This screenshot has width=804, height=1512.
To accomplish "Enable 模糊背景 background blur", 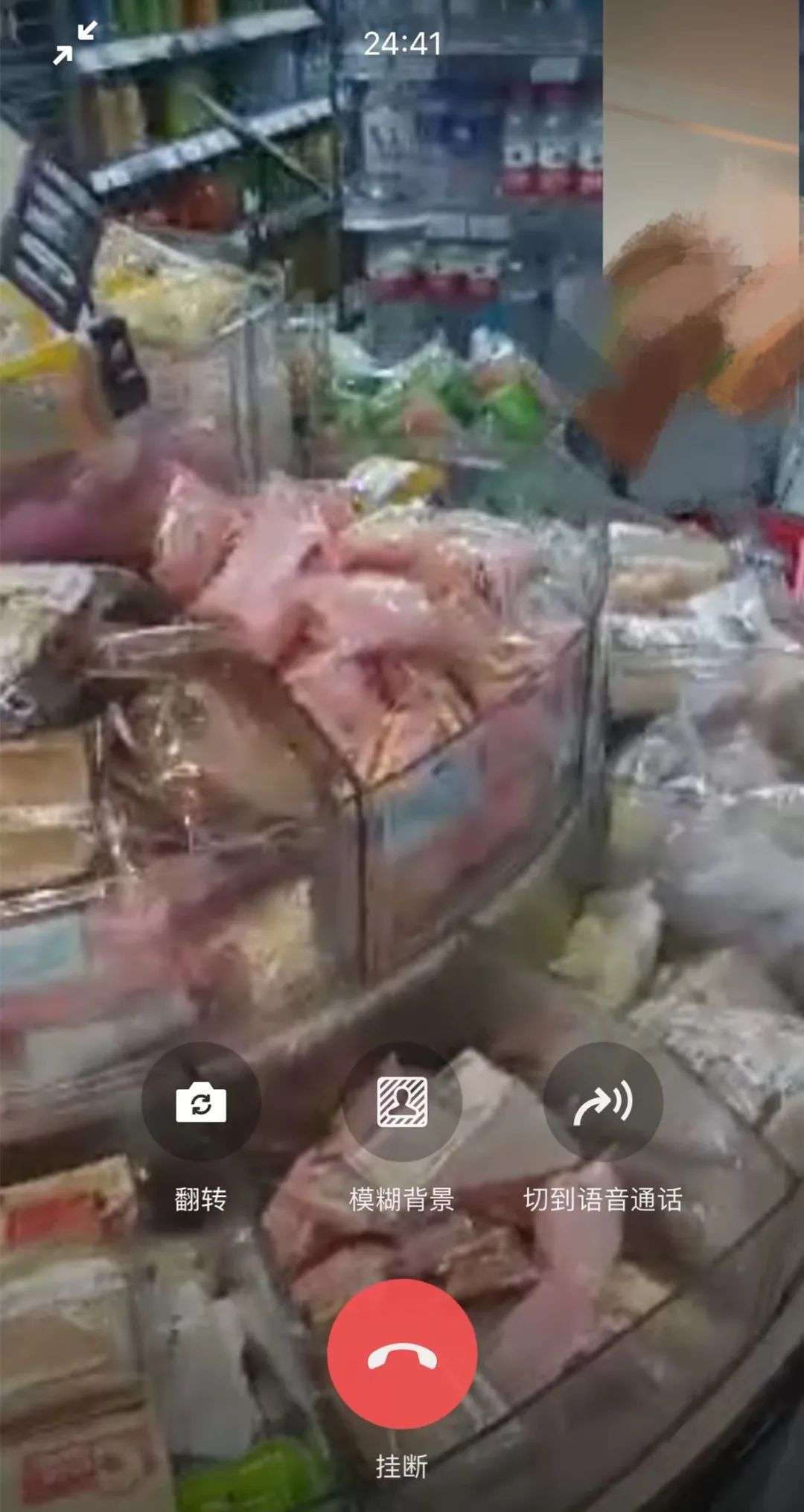I will [402, 1102].
